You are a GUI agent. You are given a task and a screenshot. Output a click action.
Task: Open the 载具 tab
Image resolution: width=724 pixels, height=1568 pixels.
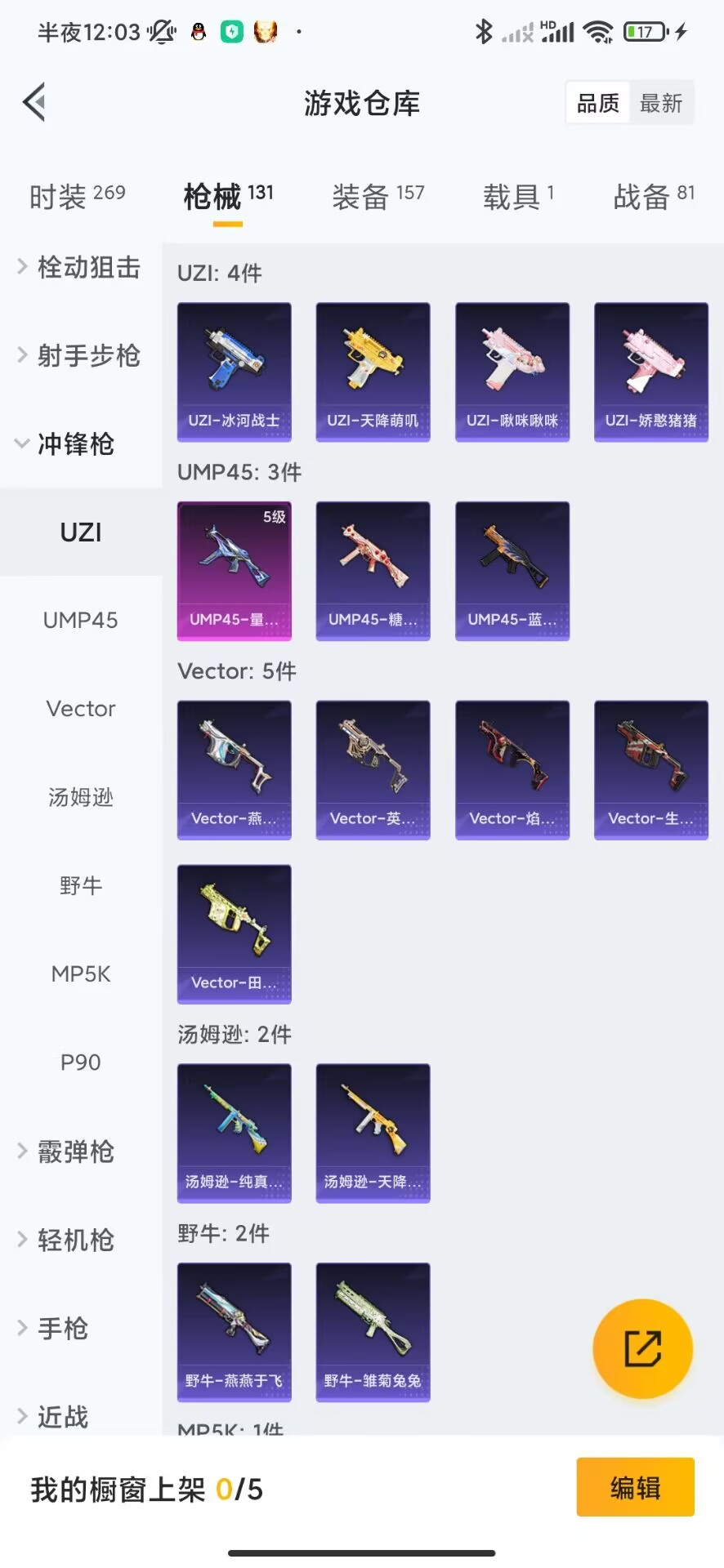coord(518,196)
